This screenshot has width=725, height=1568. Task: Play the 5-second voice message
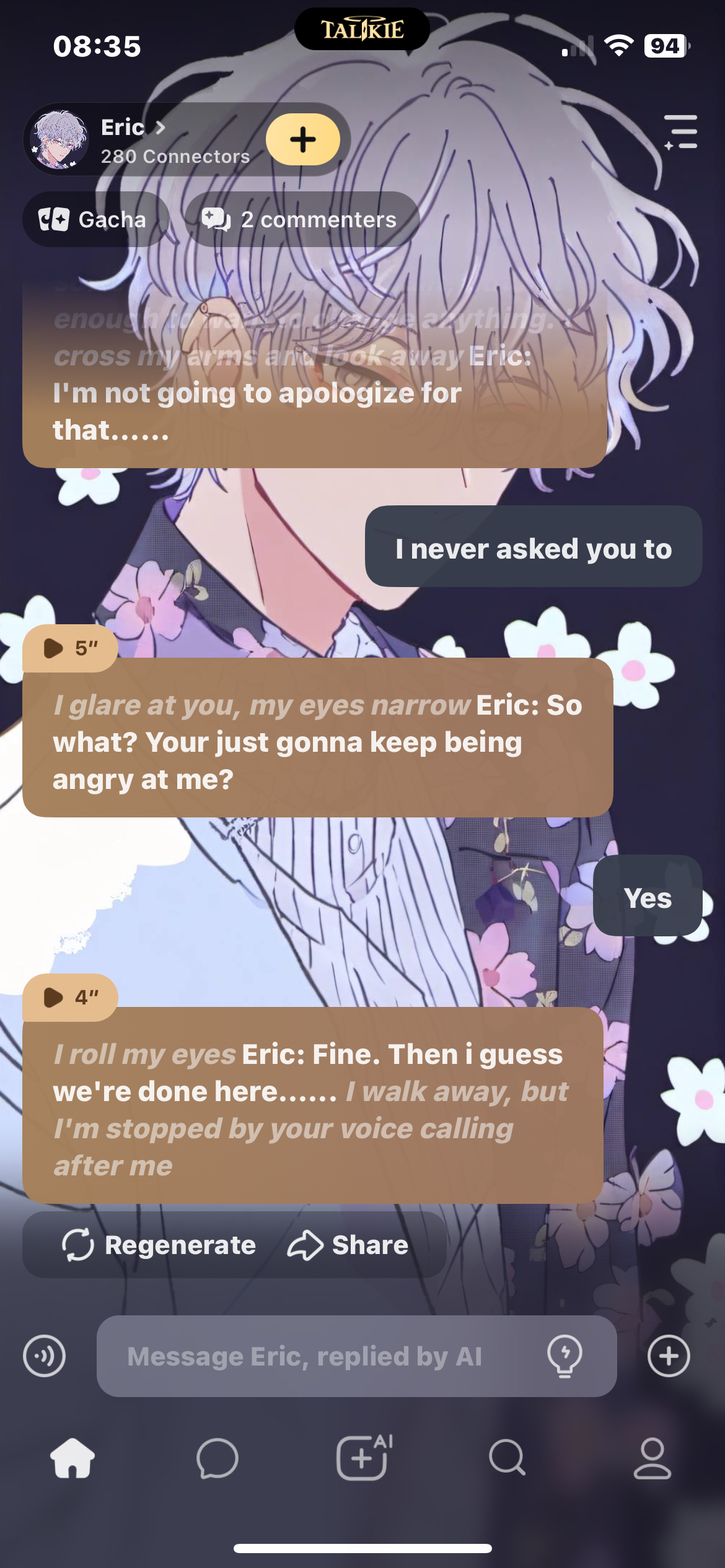point(69,648)
